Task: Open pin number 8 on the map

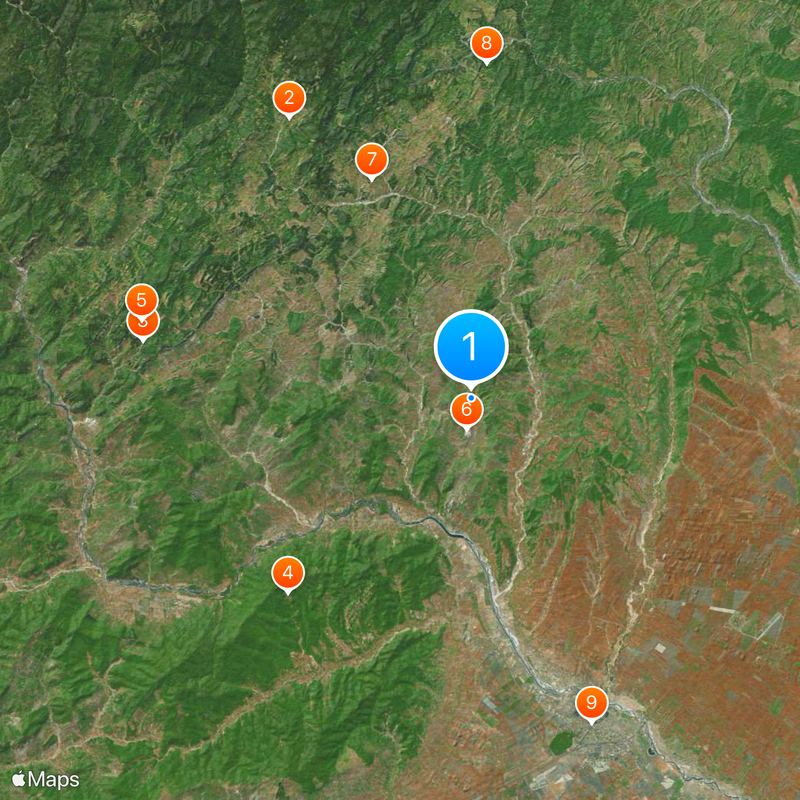Action: coord(486,43)
